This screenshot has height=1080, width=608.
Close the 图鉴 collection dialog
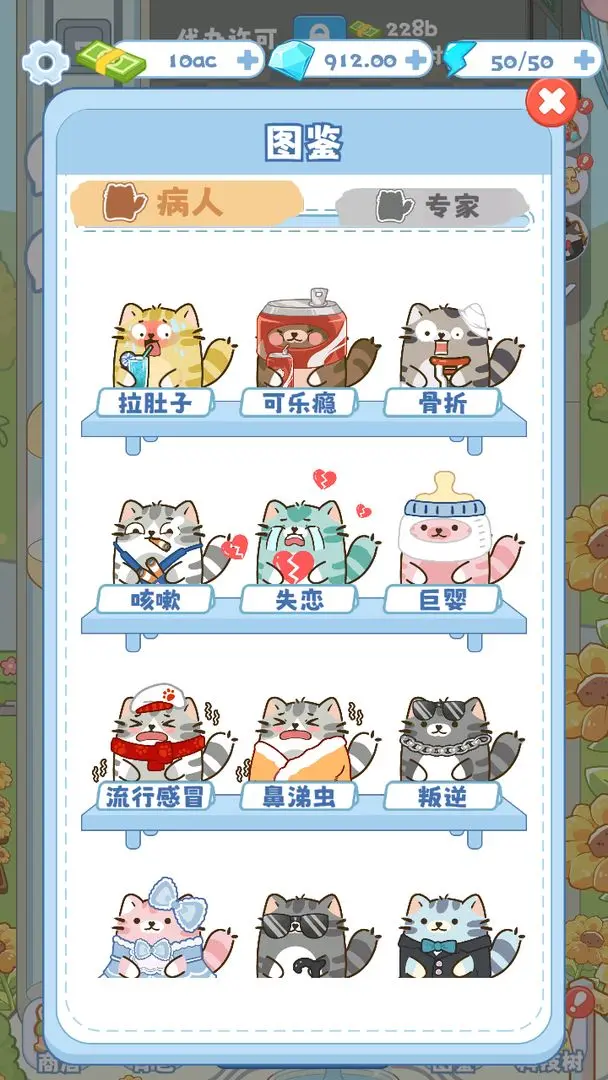pyautogui.click(x=551, y=101)
